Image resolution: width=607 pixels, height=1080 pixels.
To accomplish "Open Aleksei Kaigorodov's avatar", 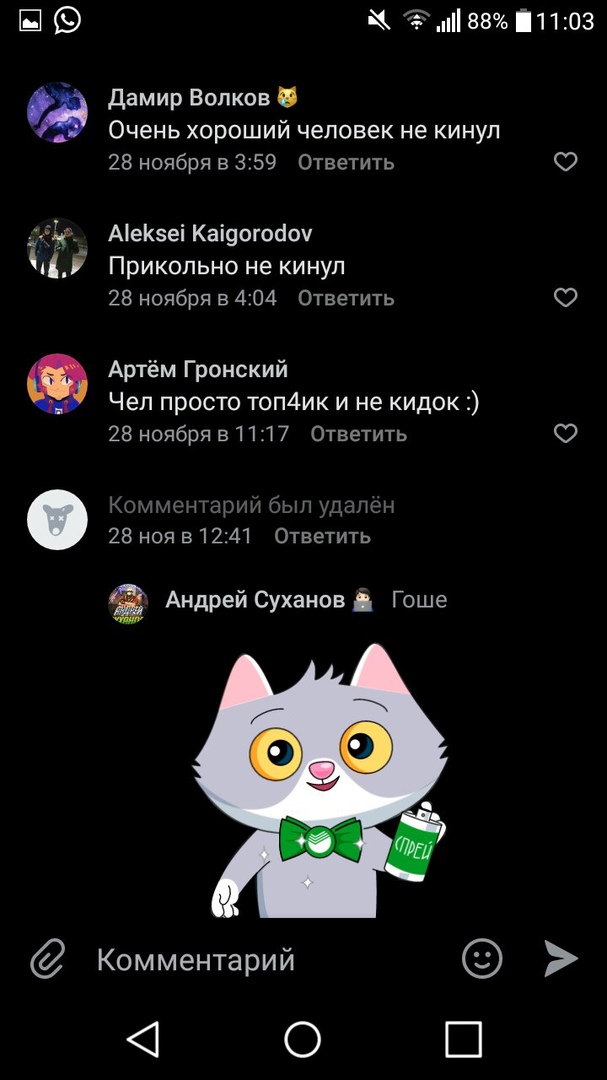I will coord(57,247).
